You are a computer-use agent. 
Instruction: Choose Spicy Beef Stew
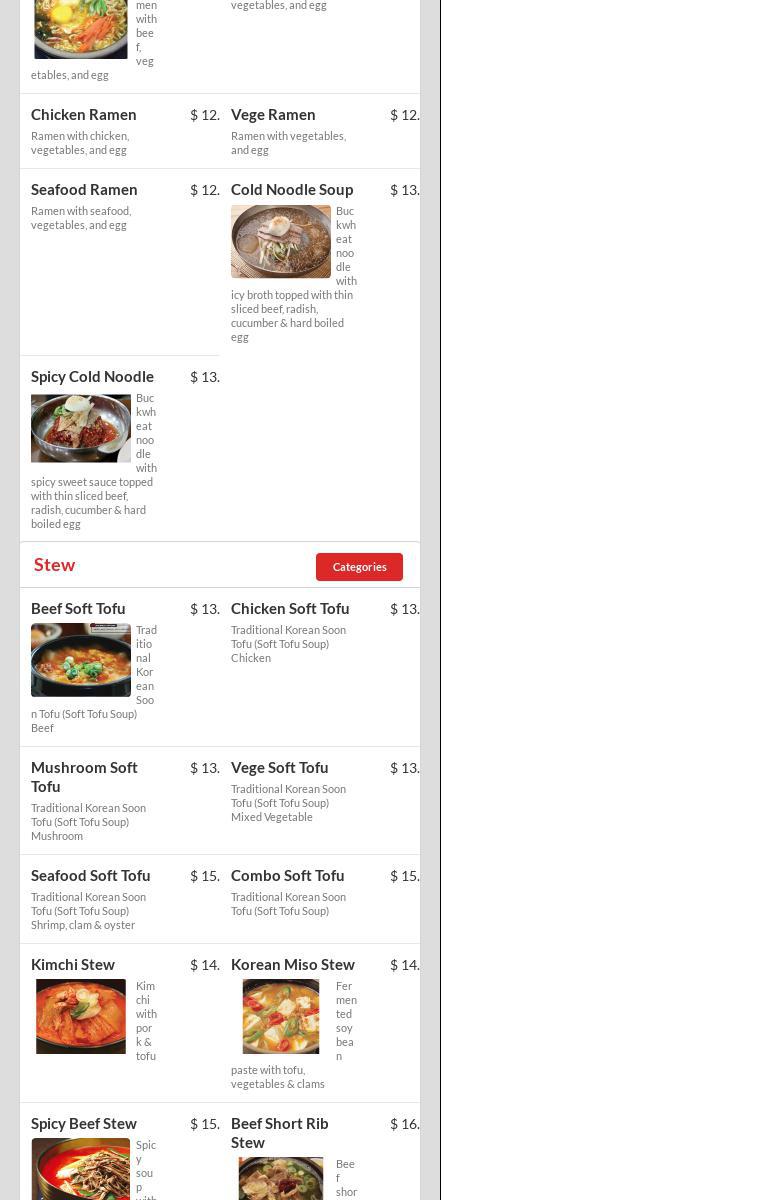84,1124
